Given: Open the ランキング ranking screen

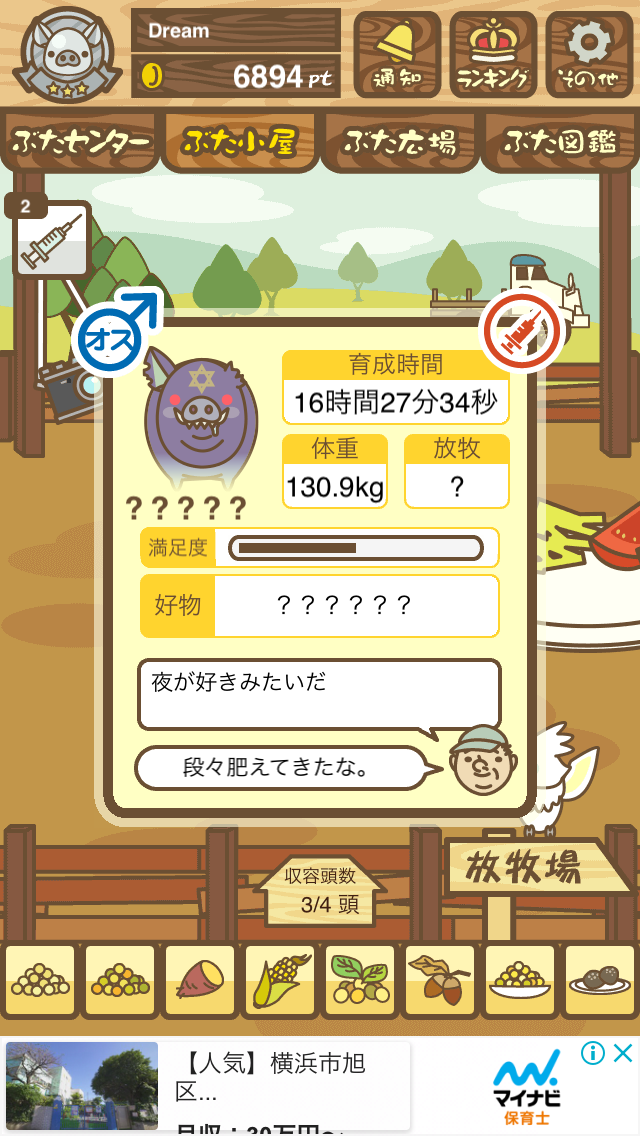Looking at the screenshot, I should point(493,54).
